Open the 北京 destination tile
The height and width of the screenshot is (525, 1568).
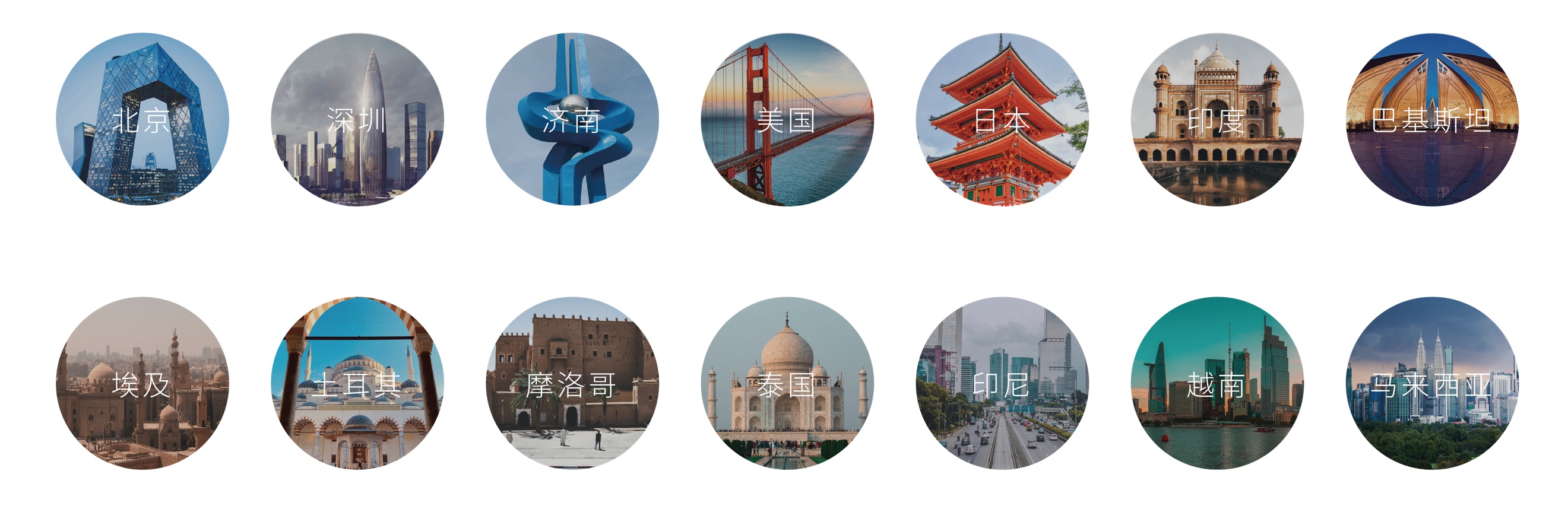point(142,119)
